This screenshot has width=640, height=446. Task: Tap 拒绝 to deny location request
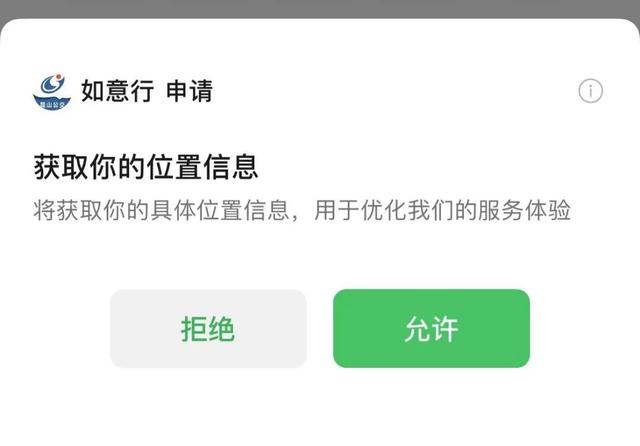coord(208,329)
